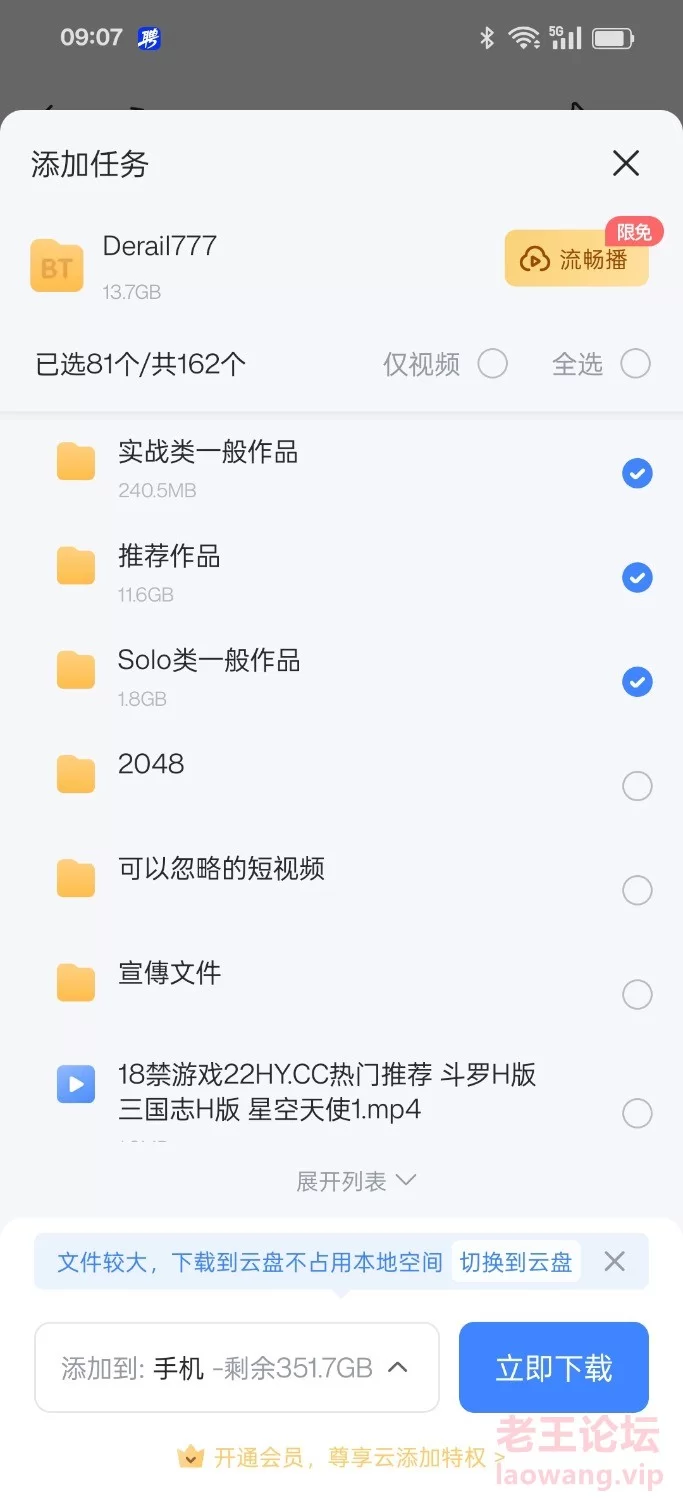Uncheck the 实战类一般作品 folder
This screenshot has height=1500, width=683.
637,473
